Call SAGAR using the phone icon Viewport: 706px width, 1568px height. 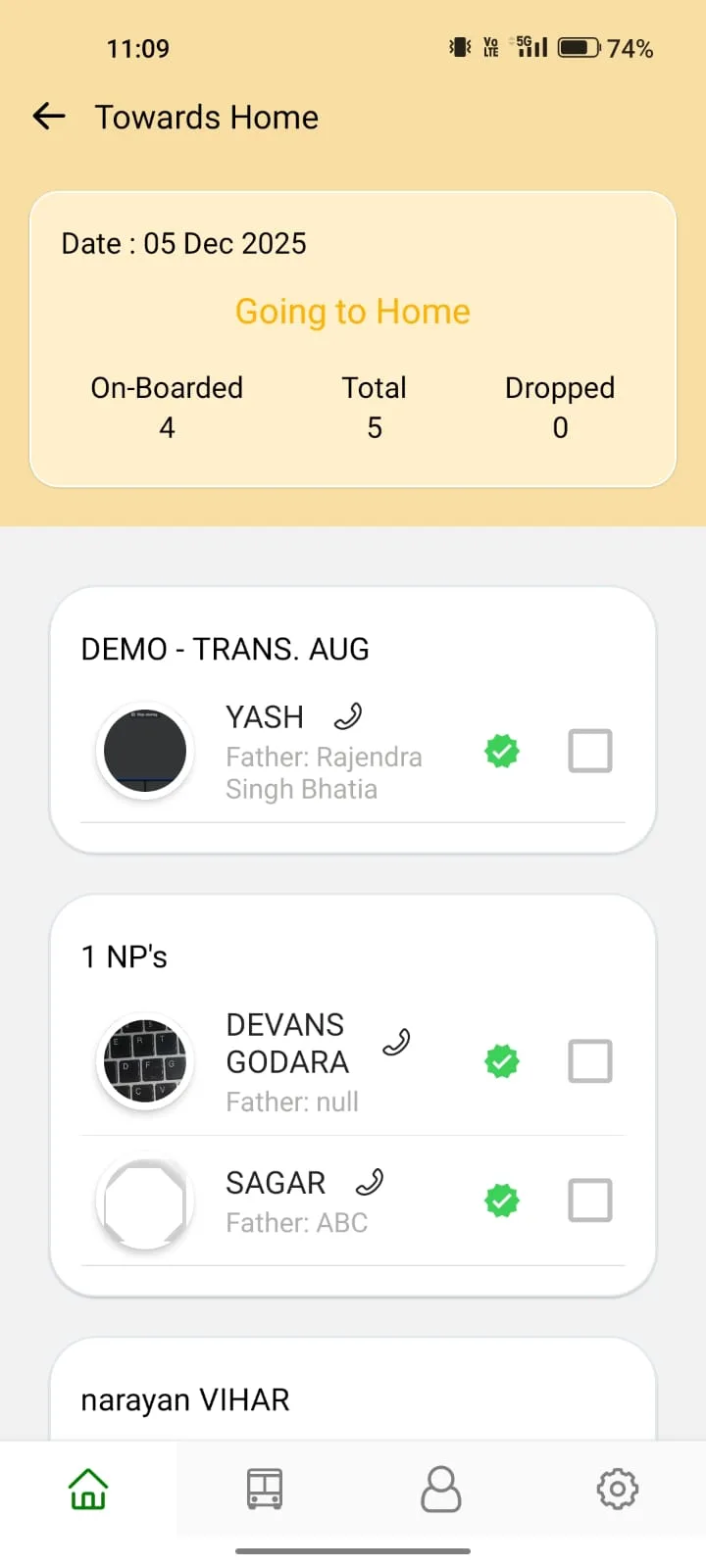(x=370, y=1183)
